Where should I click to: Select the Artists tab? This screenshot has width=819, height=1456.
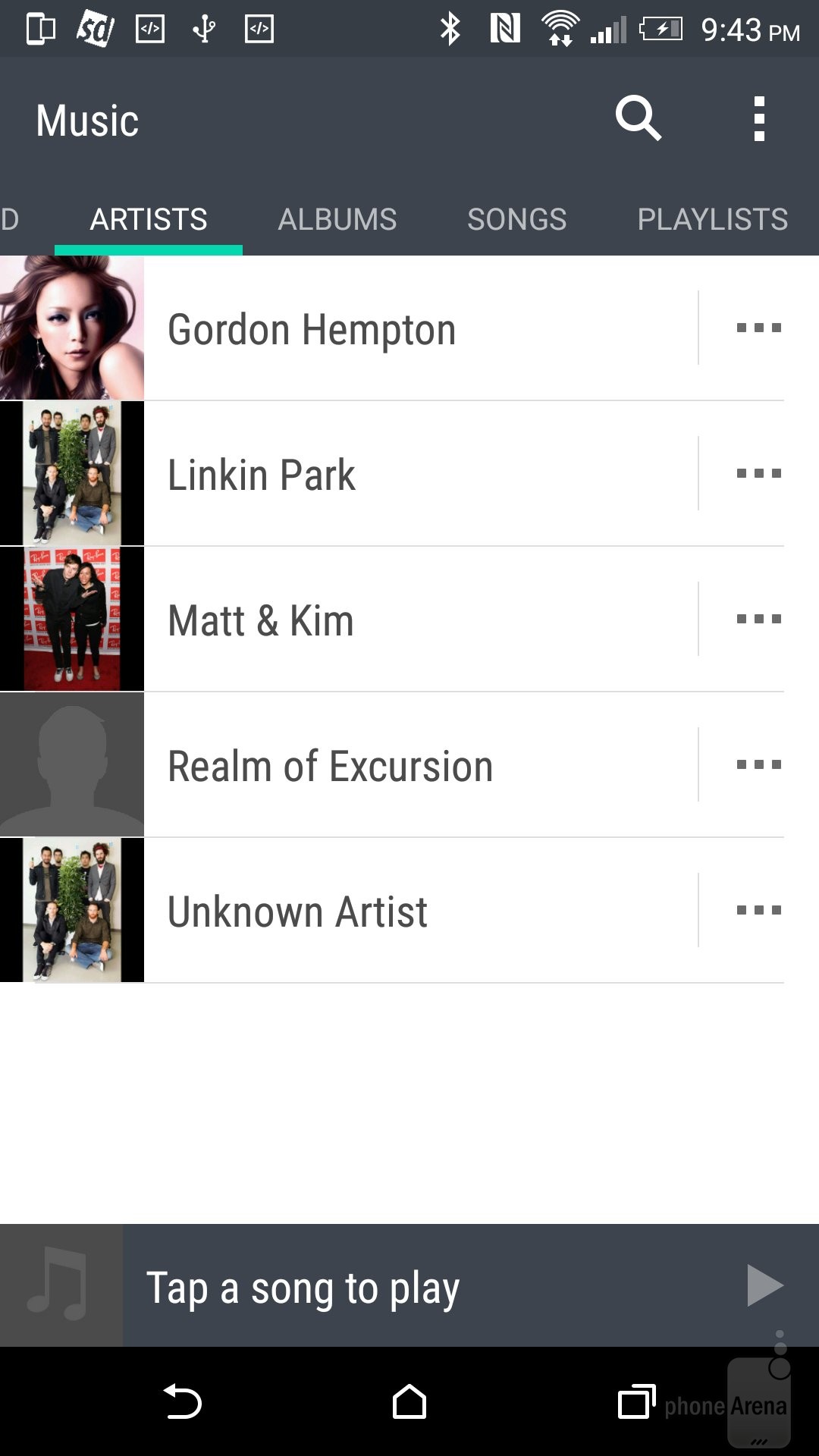click(x=149, y=220)
